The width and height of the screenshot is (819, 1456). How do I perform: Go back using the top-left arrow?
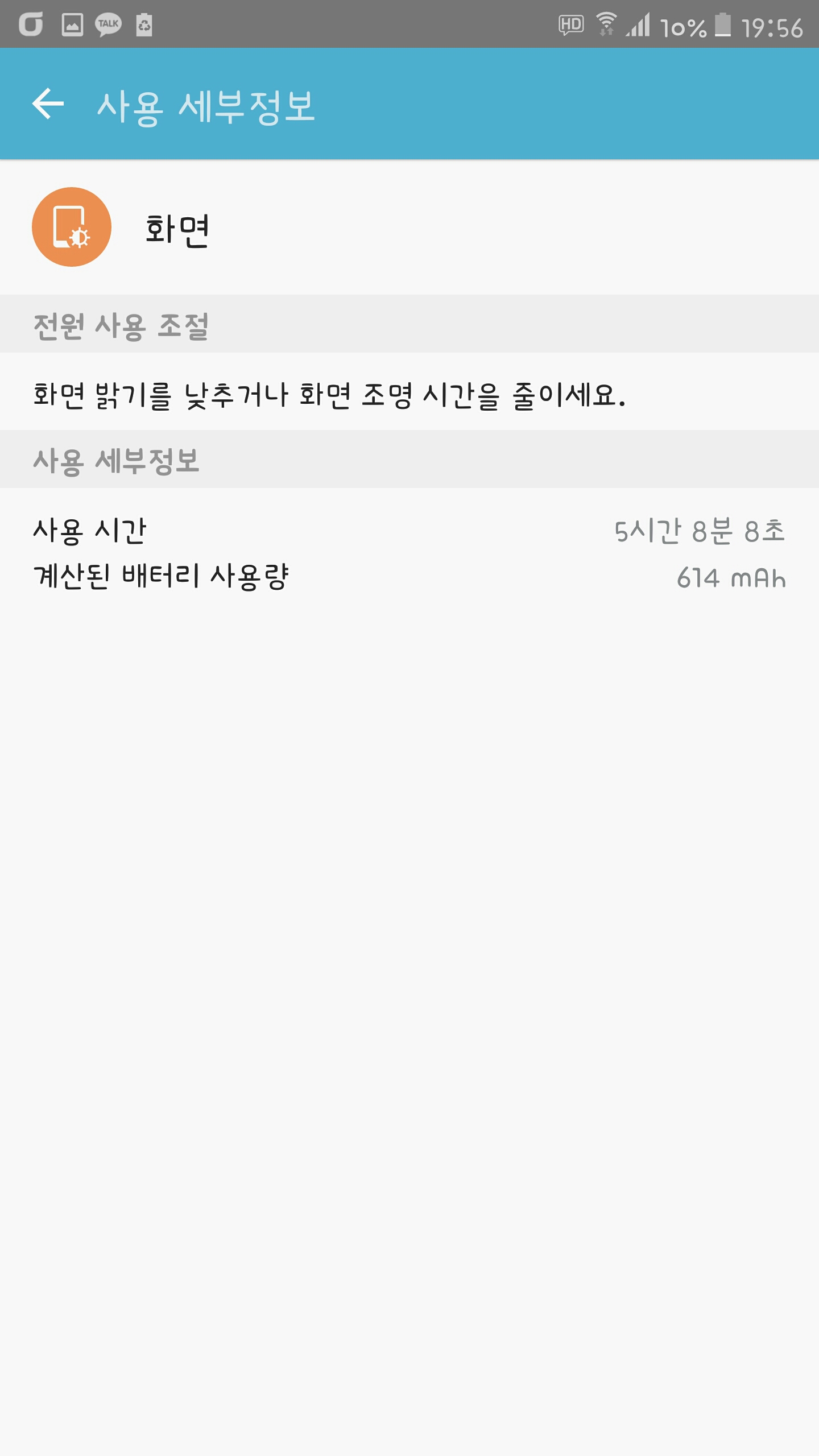tap(48, 104)
